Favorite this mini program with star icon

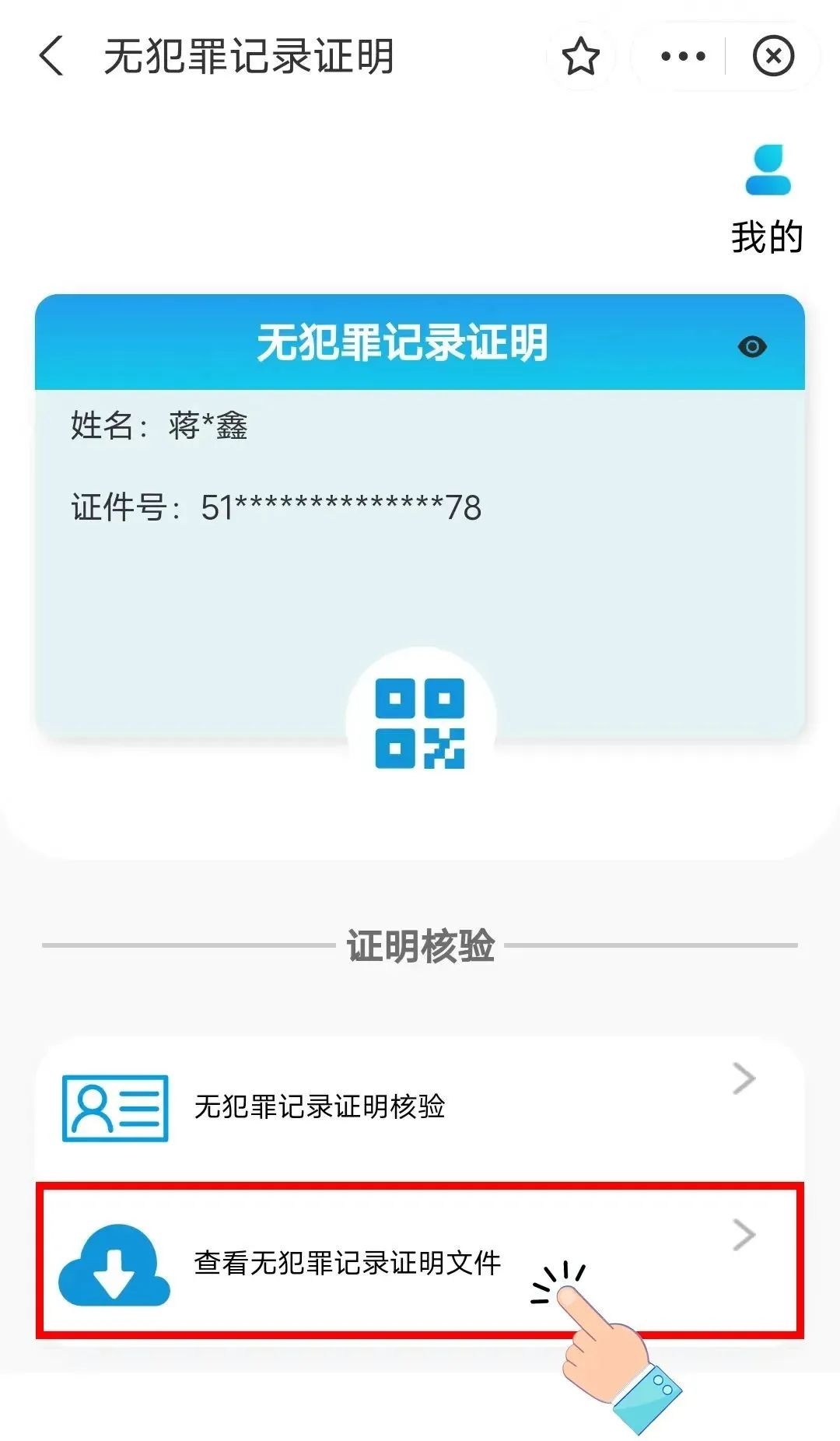[580, 57]
